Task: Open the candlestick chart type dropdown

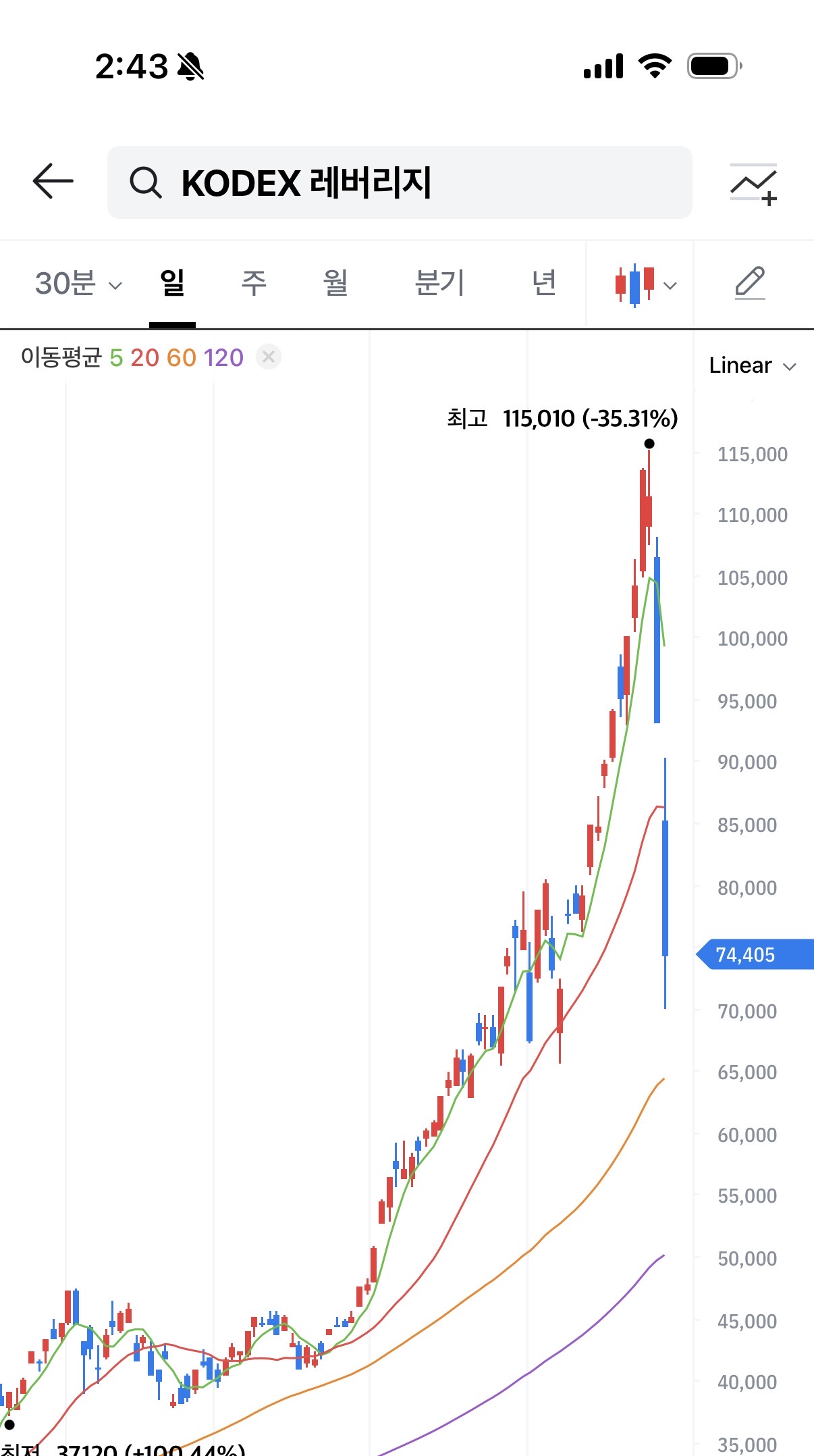Action: coord(644,284)
